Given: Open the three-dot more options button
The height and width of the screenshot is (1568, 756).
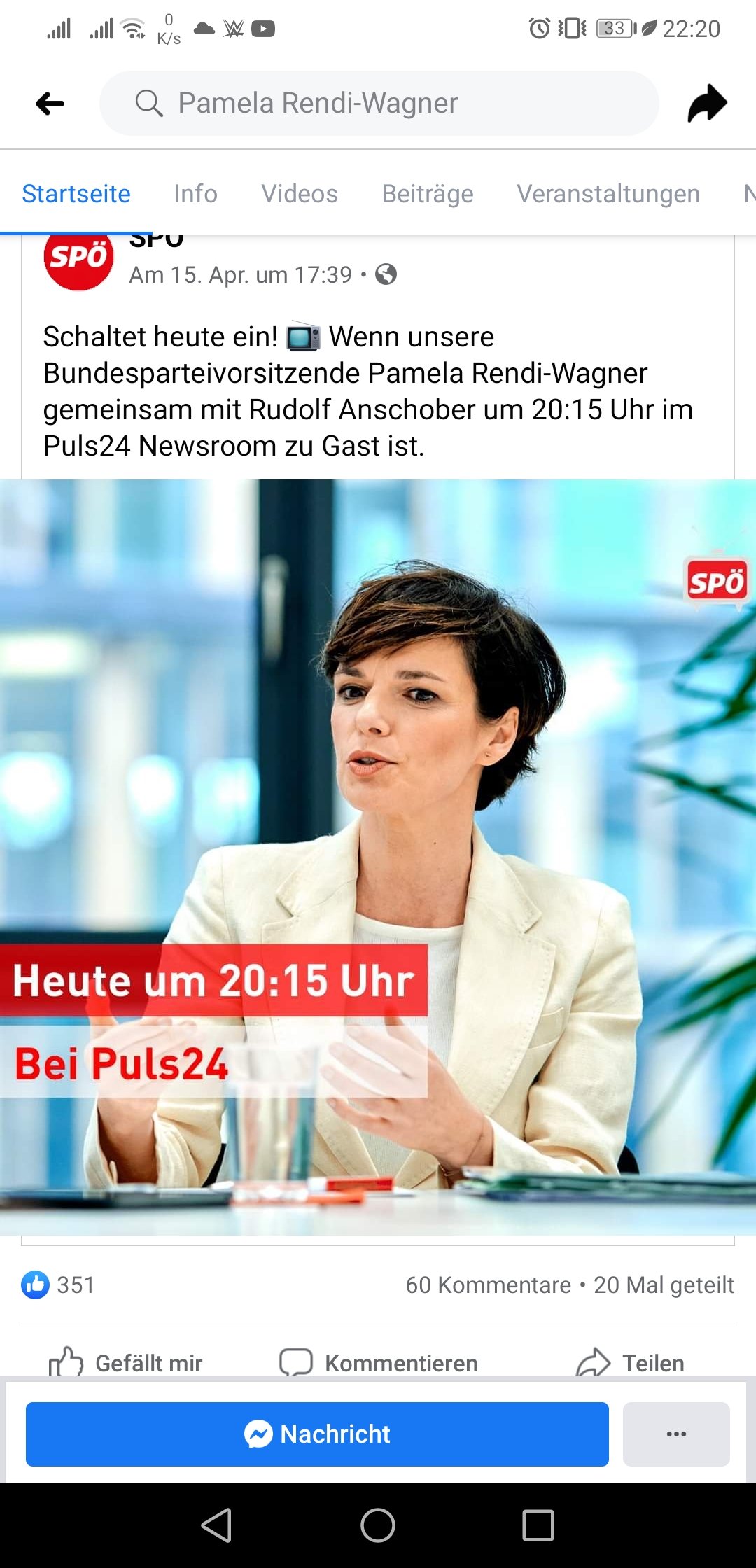Looking at the screenshot, I should (x=676, y=1434).
